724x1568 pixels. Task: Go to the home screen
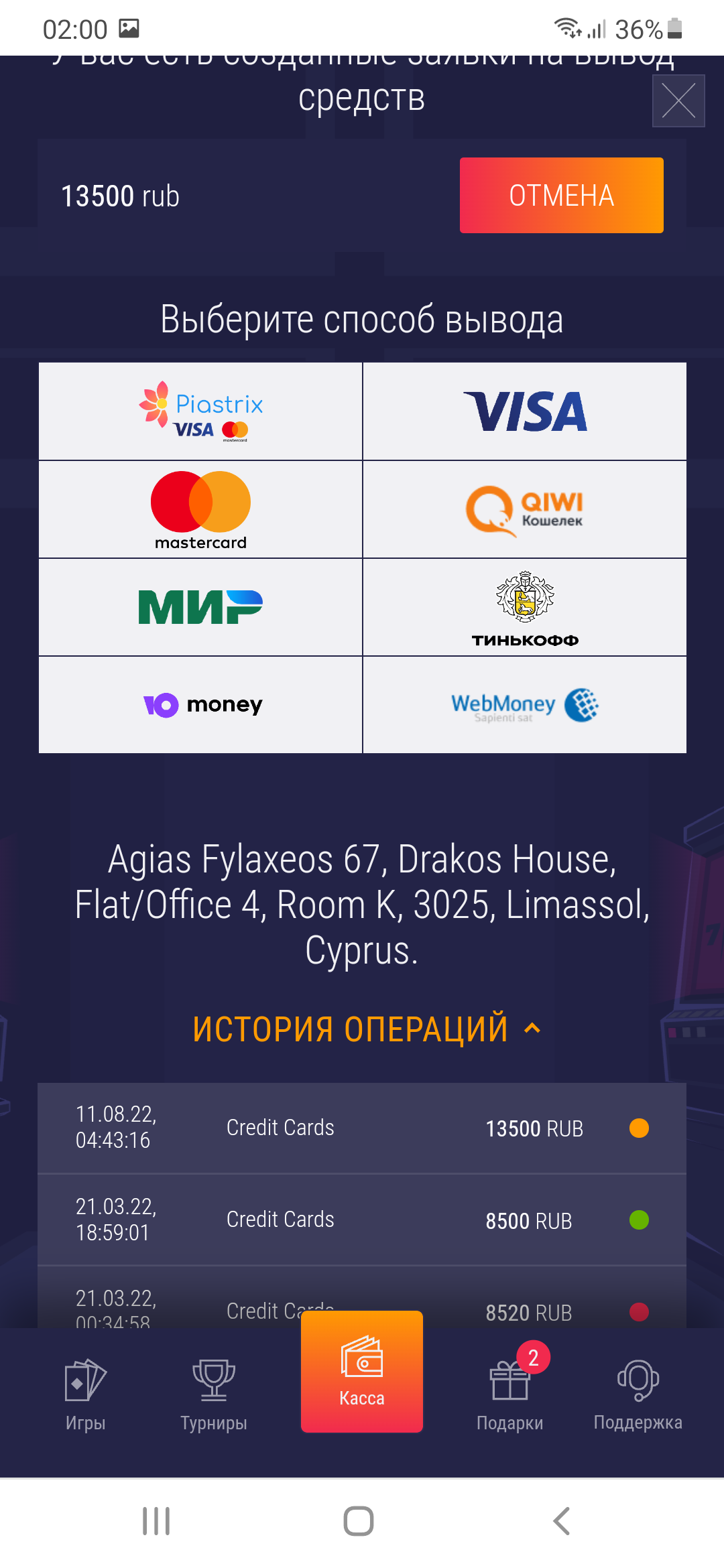[359, 1521]
